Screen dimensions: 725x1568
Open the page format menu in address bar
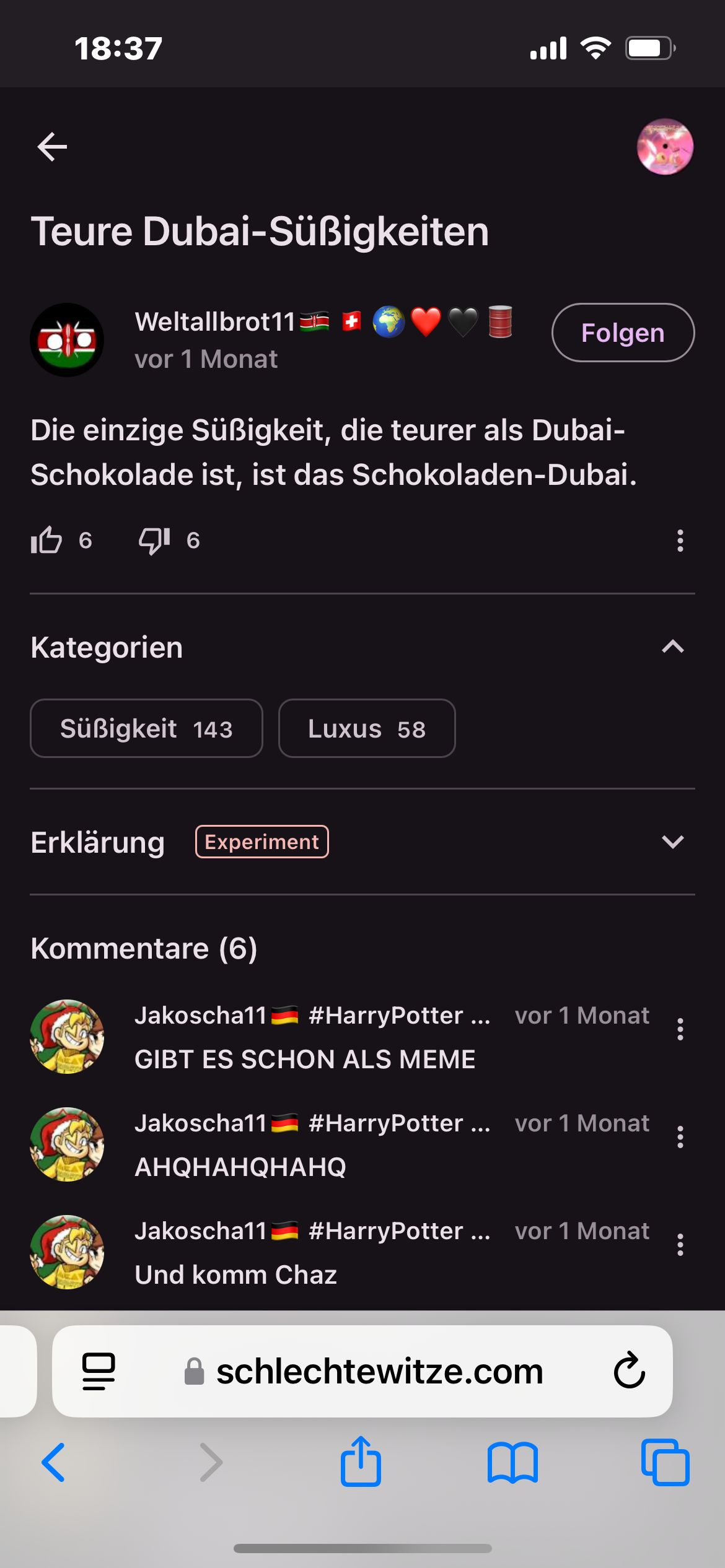99,1371
